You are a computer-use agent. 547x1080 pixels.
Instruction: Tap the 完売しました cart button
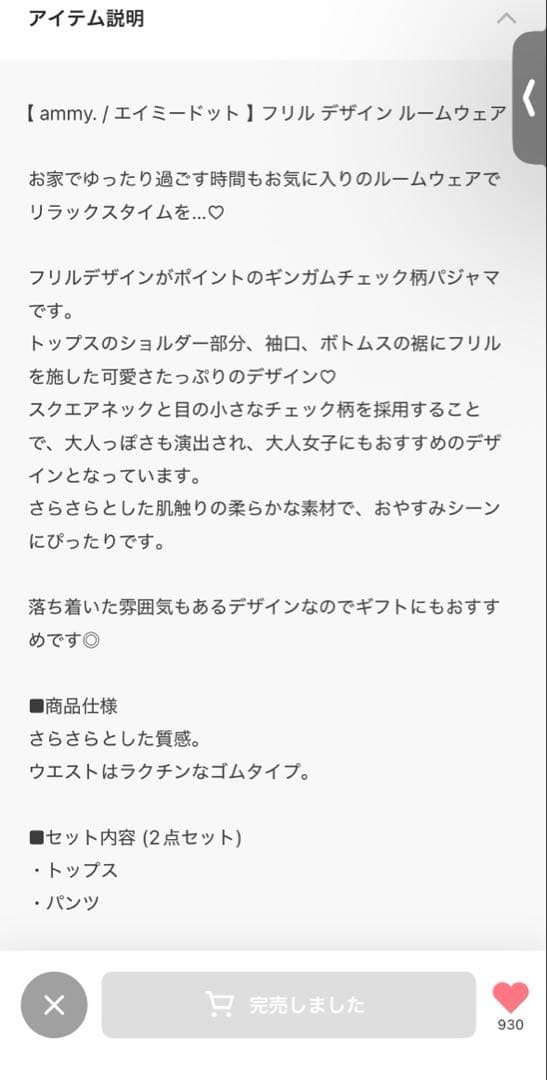pos(289,1005)
